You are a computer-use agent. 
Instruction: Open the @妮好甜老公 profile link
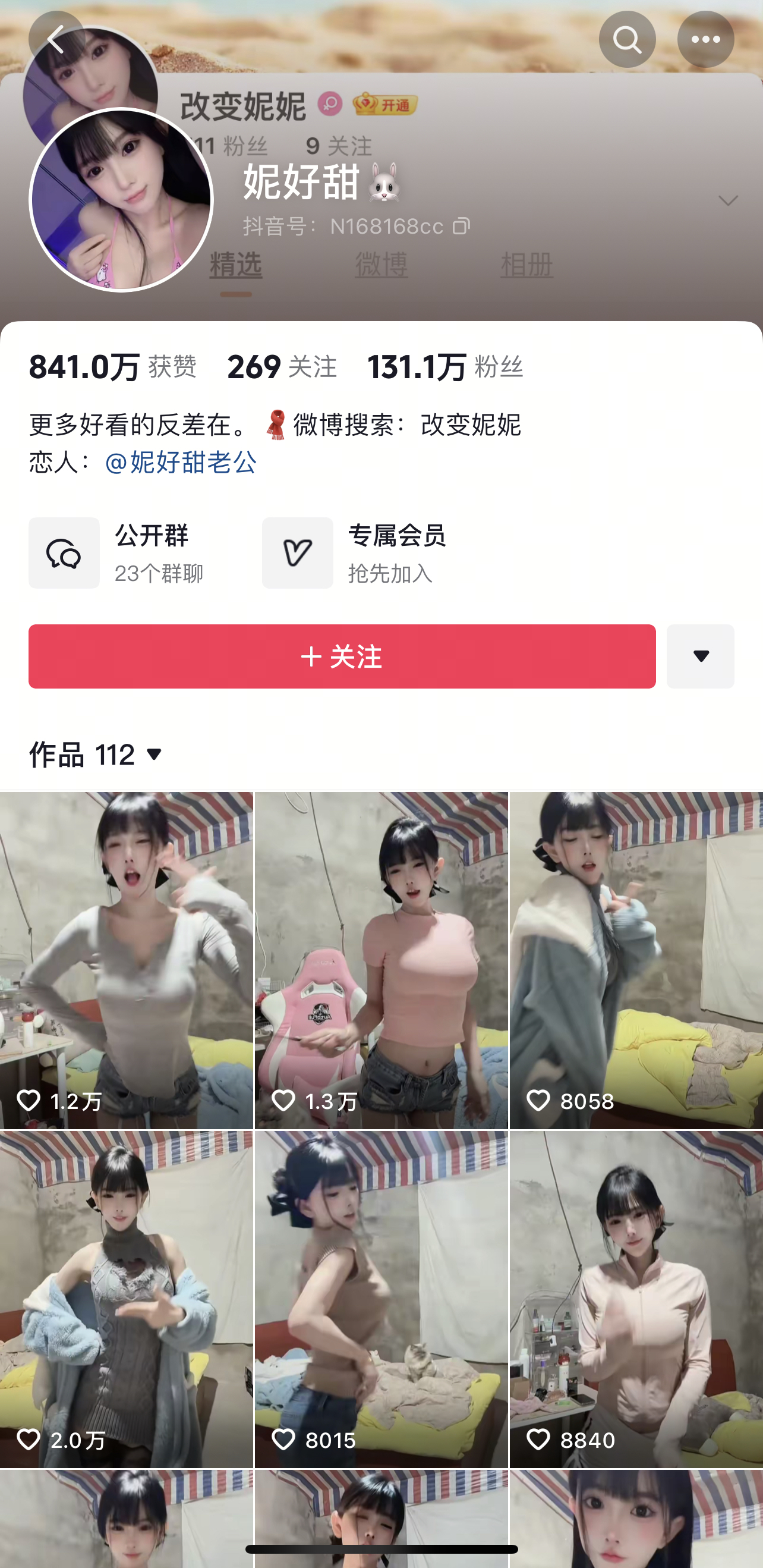(181, 463)
